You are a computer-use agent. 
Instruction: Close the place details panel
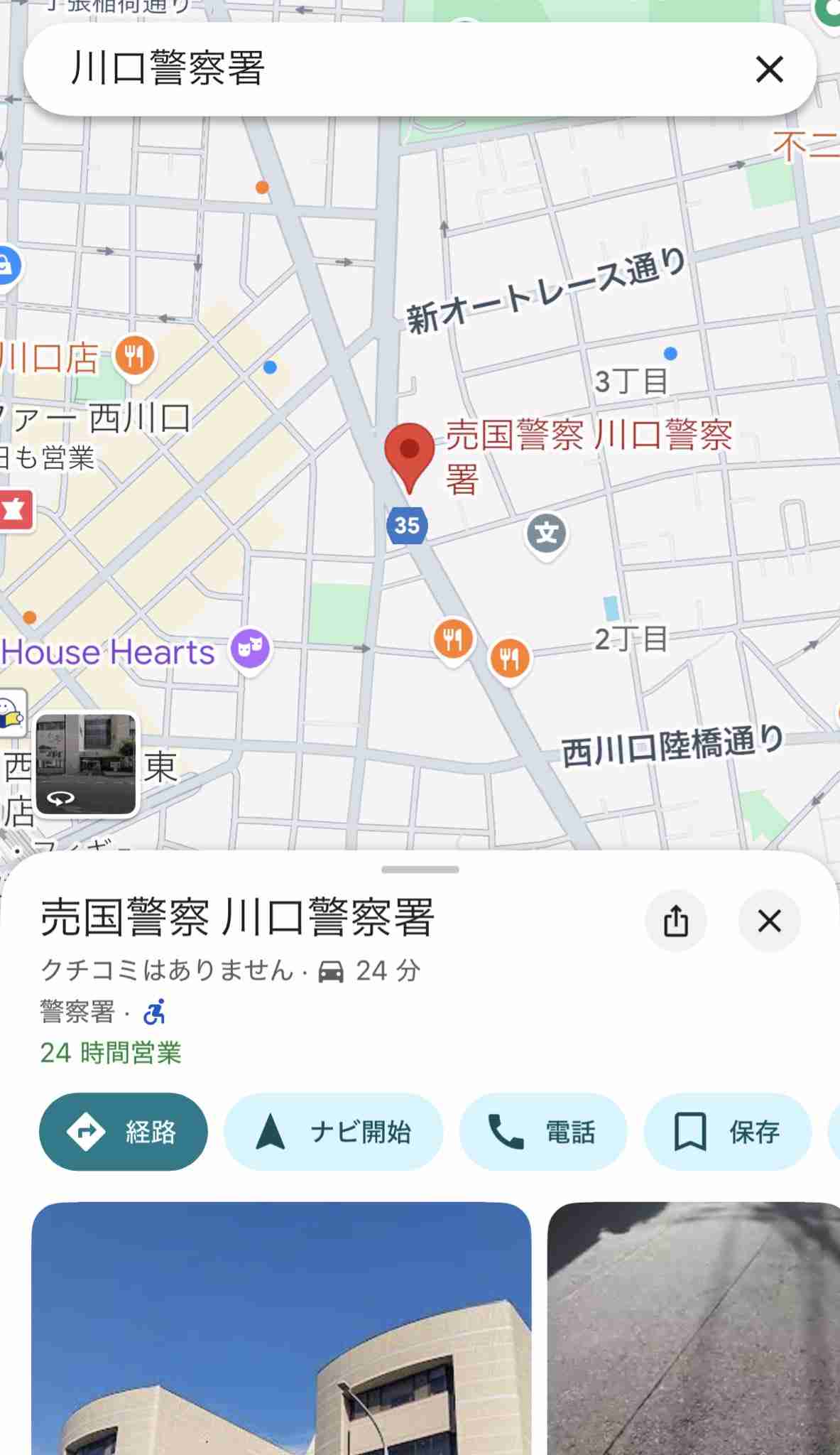click(769, 921)
